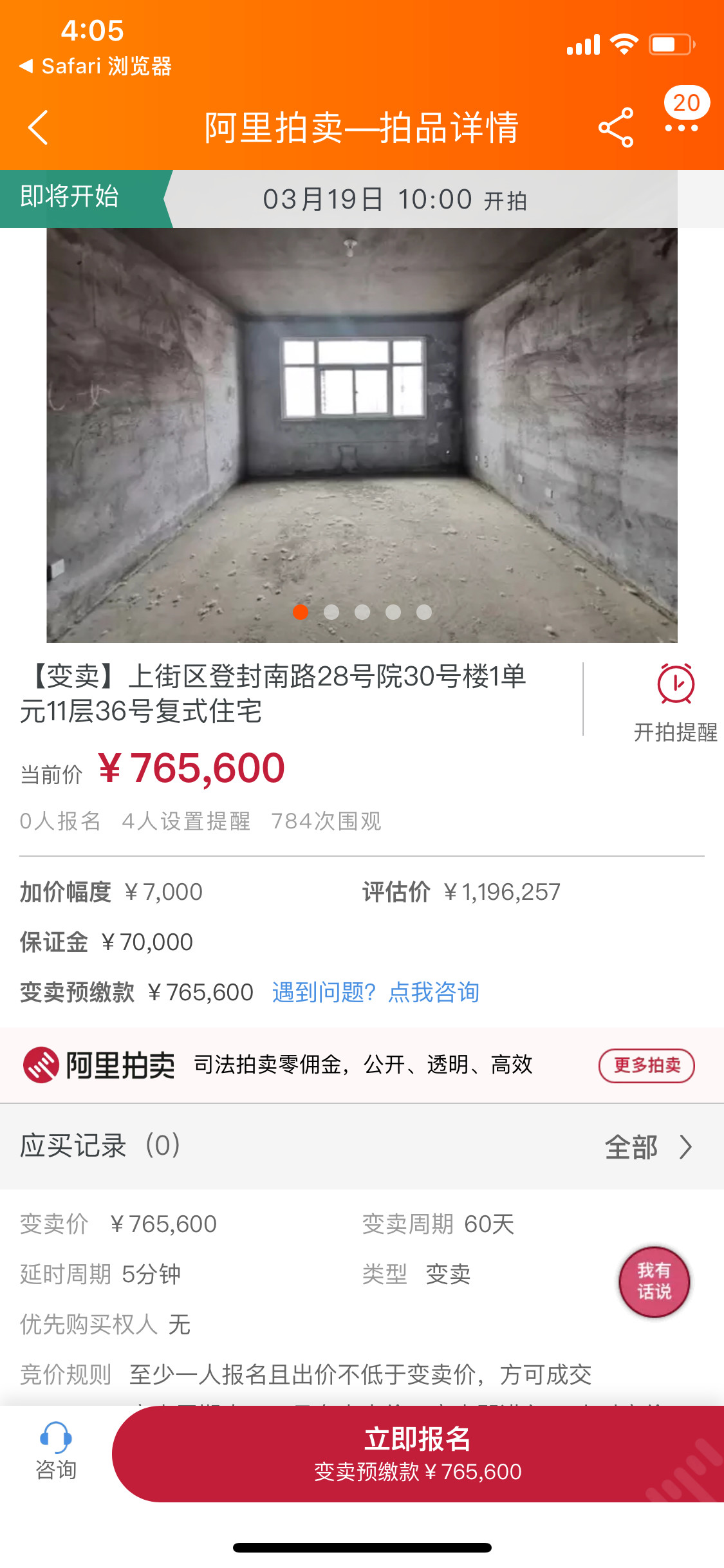Viewport: 724px width, 1568px height.
Task: Share this auction listing
Action: click(x=616, y=127)
